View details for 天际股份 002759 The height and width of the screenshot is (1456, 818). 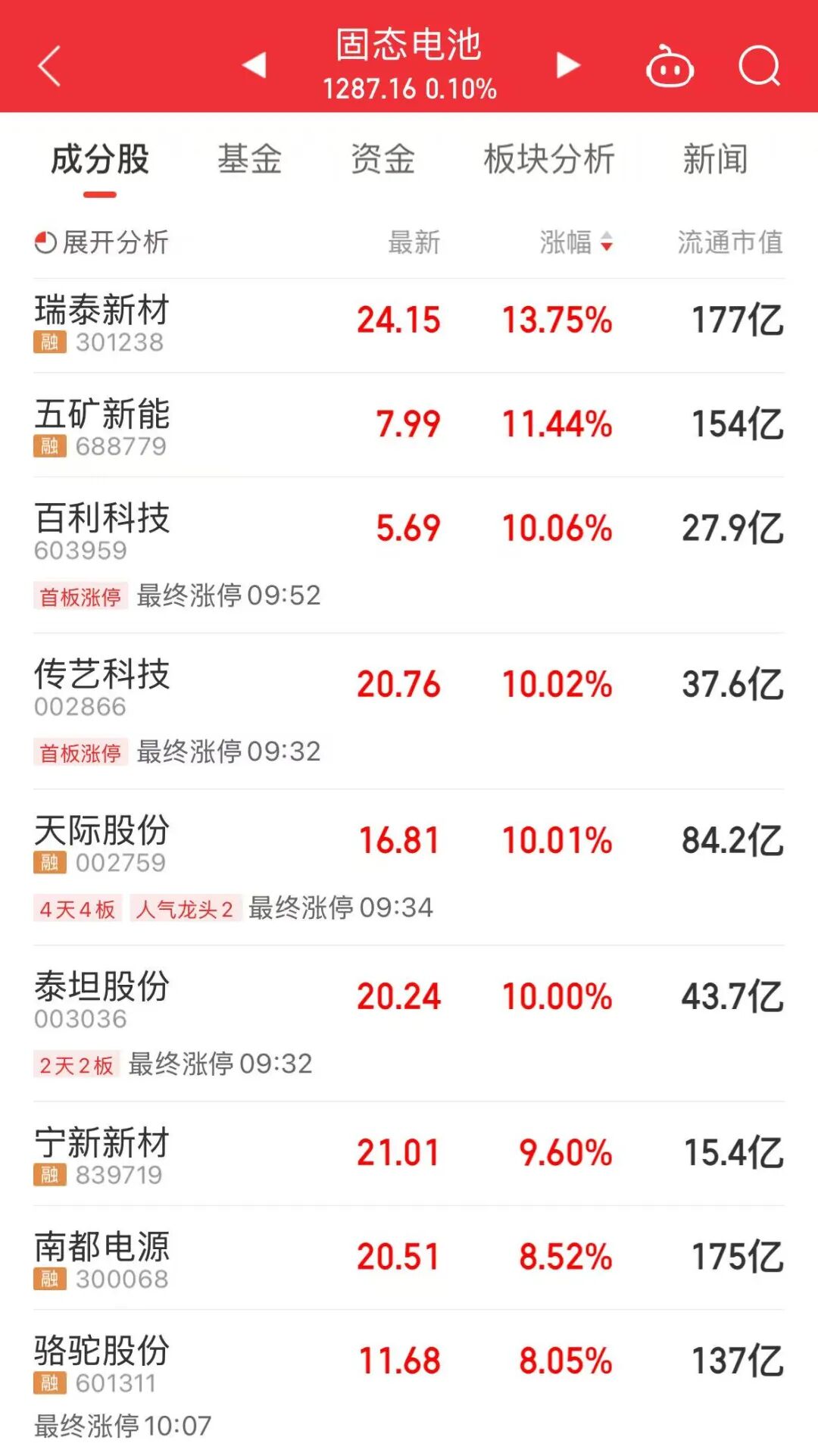point(102,844)
